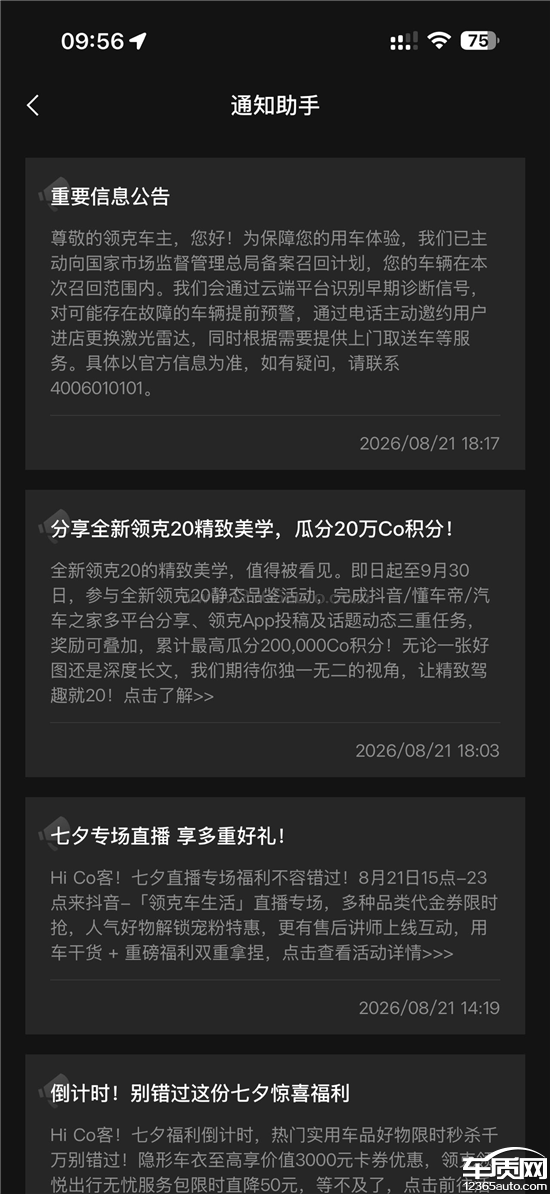Open the 倒计时 七夕惊喜福利 notification
The height and width of the screenshot is (1194, 550).
275,1124
